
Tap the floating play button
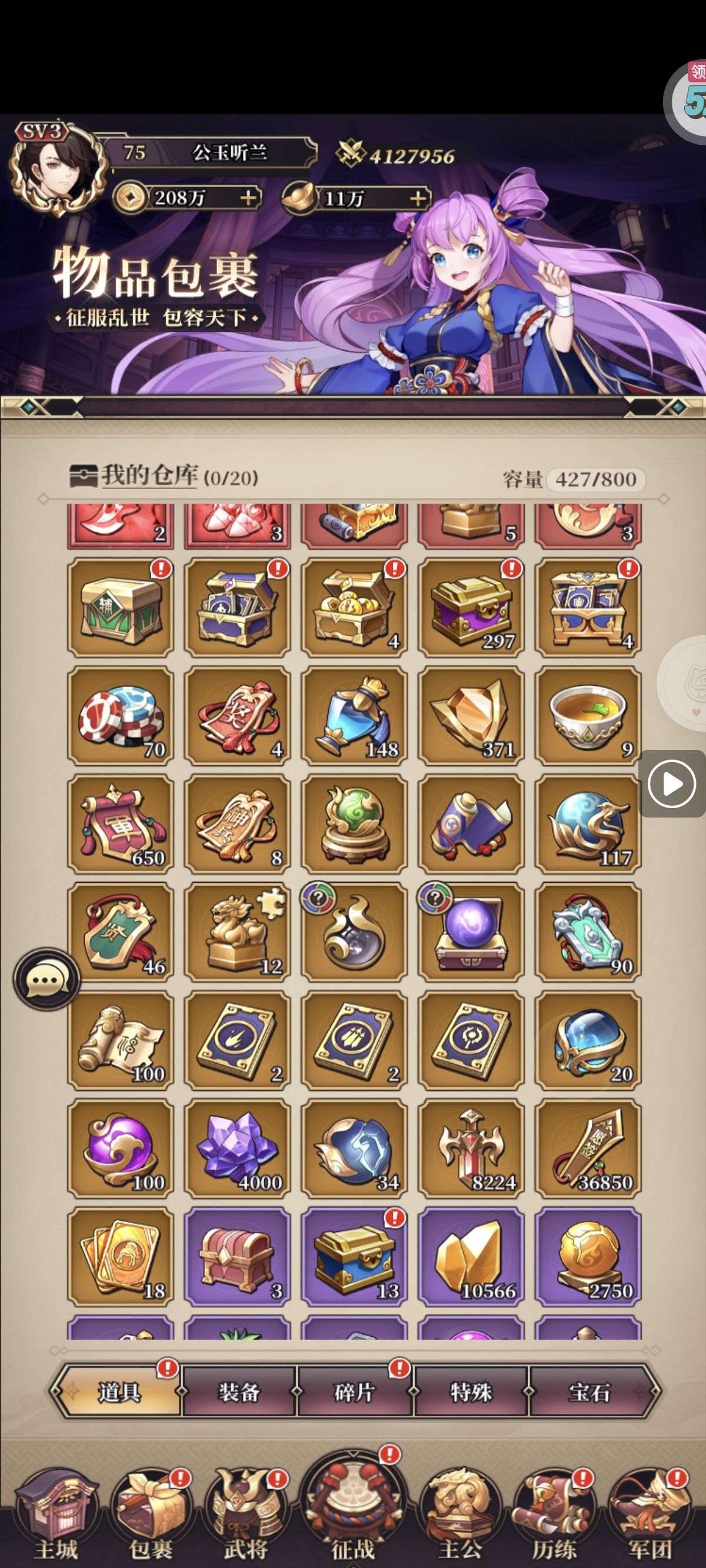click(x=671, y=783)
